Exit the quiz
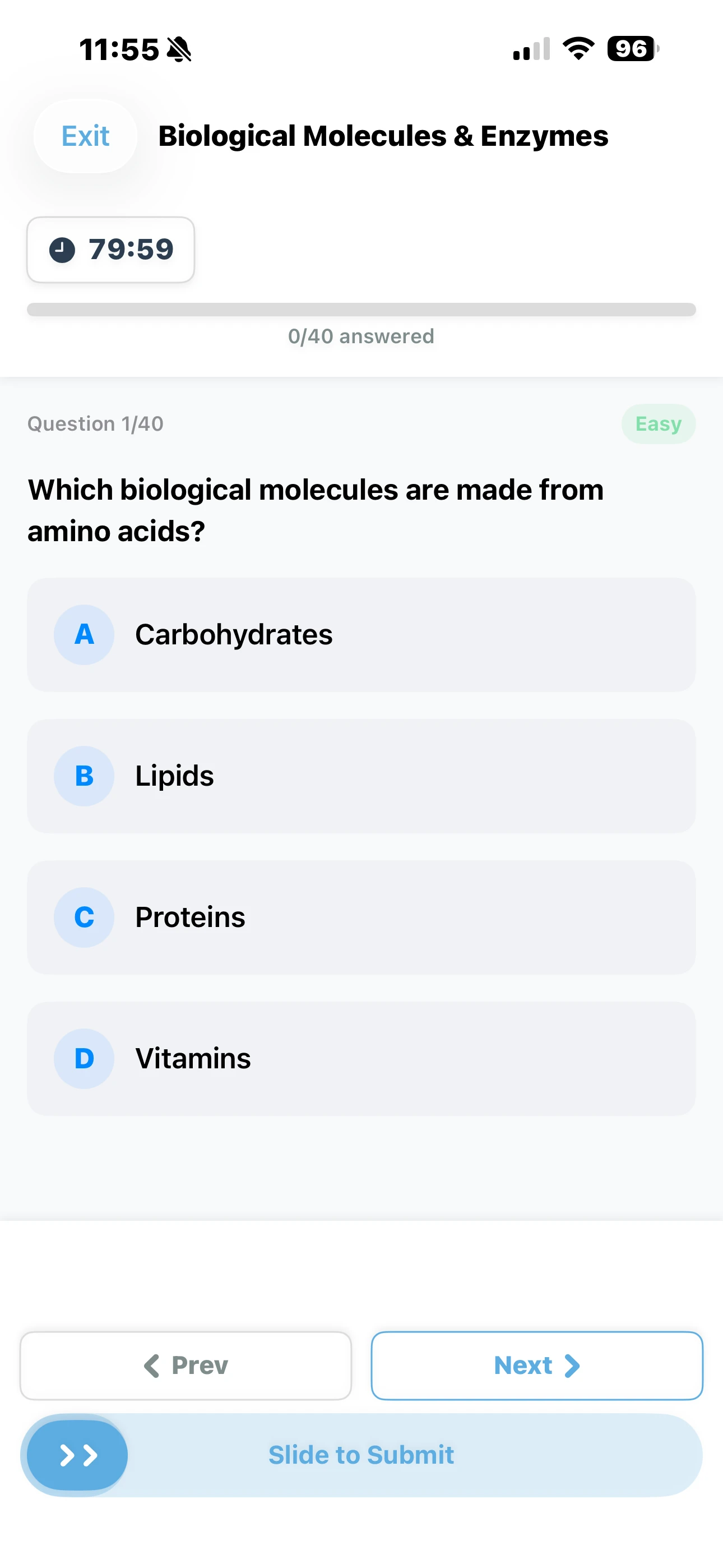The width and height of the screenshot is (723, 1568). click(x=85, y=135)
